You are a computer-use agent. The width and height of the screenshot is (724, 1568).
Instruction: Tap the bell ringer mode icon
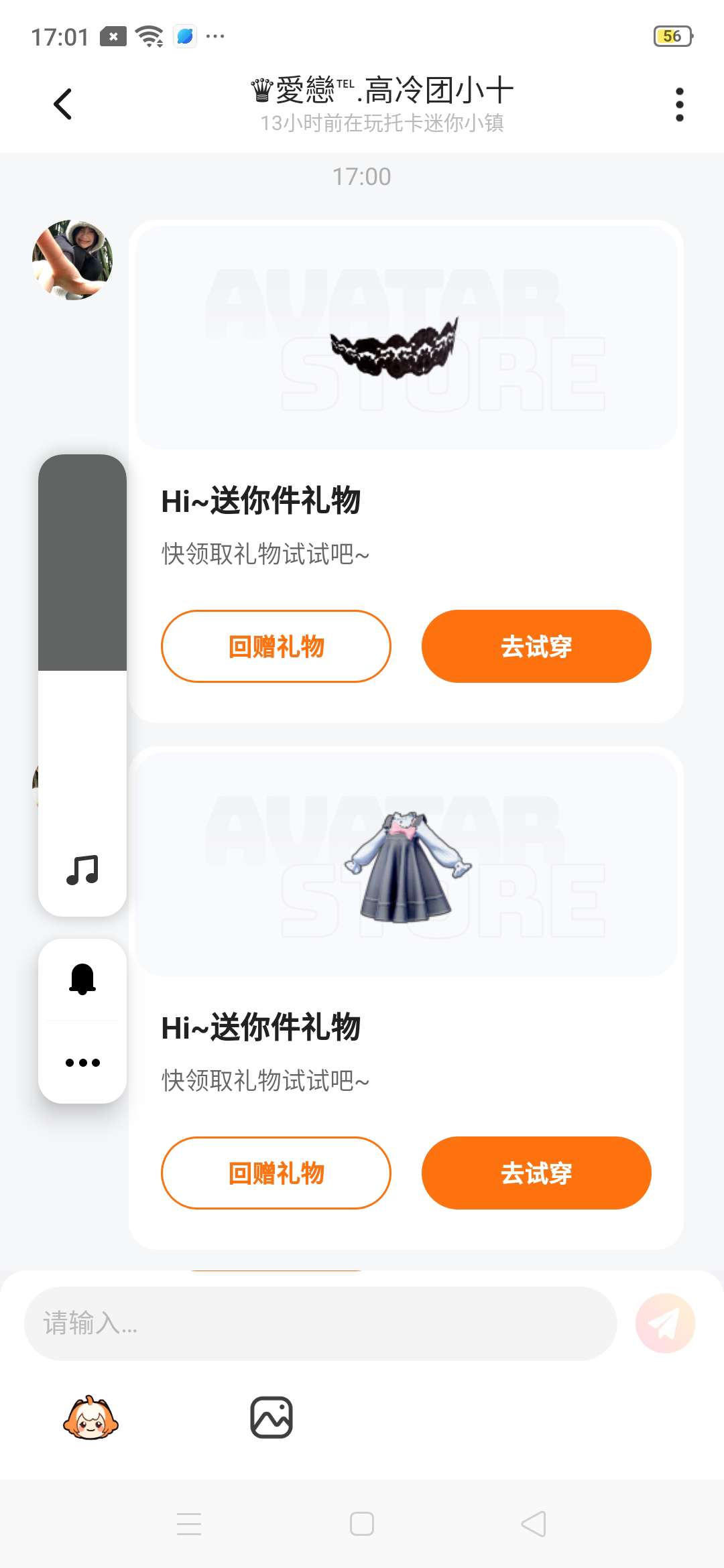click(x=82, y=979)
